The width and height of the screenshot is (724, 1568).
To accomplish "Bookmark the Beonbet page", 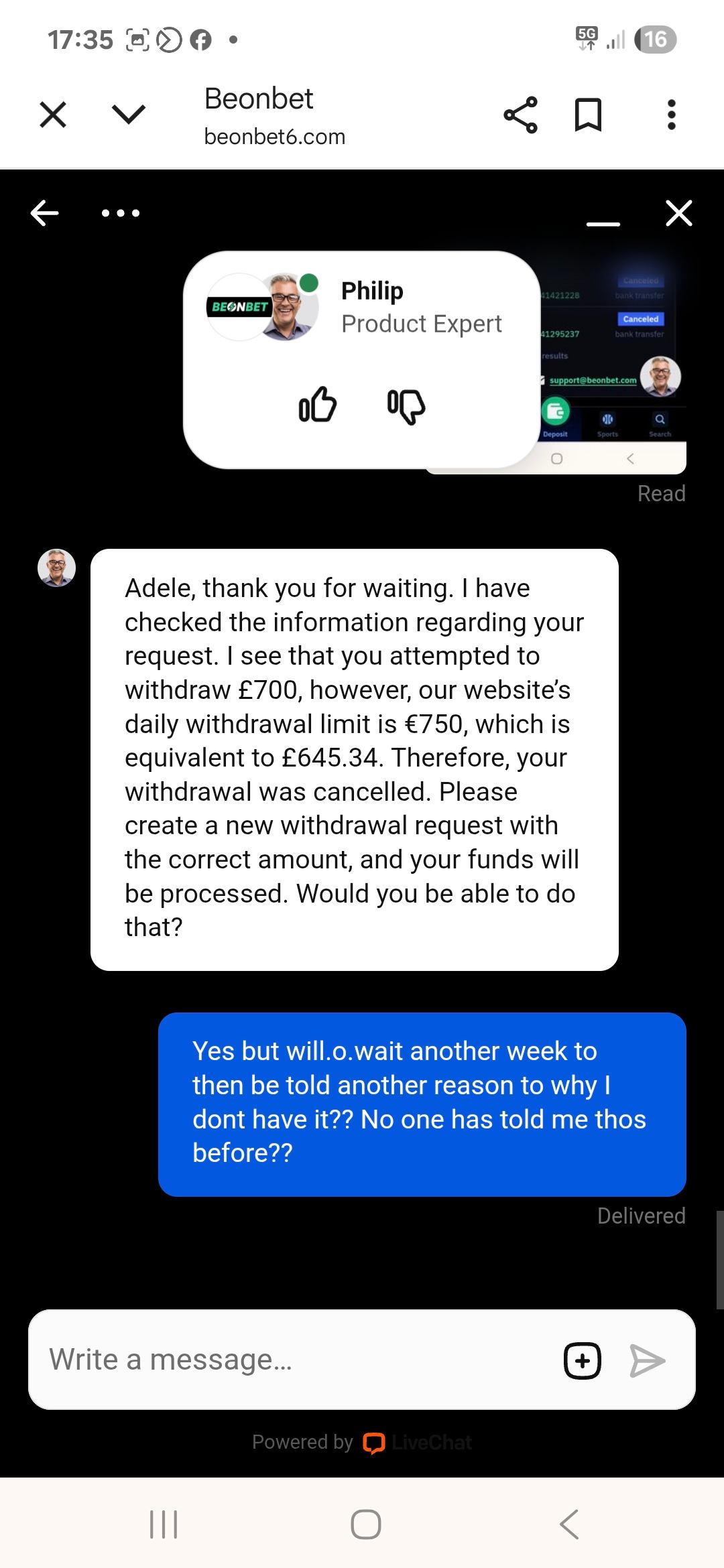I will point(588,115).
